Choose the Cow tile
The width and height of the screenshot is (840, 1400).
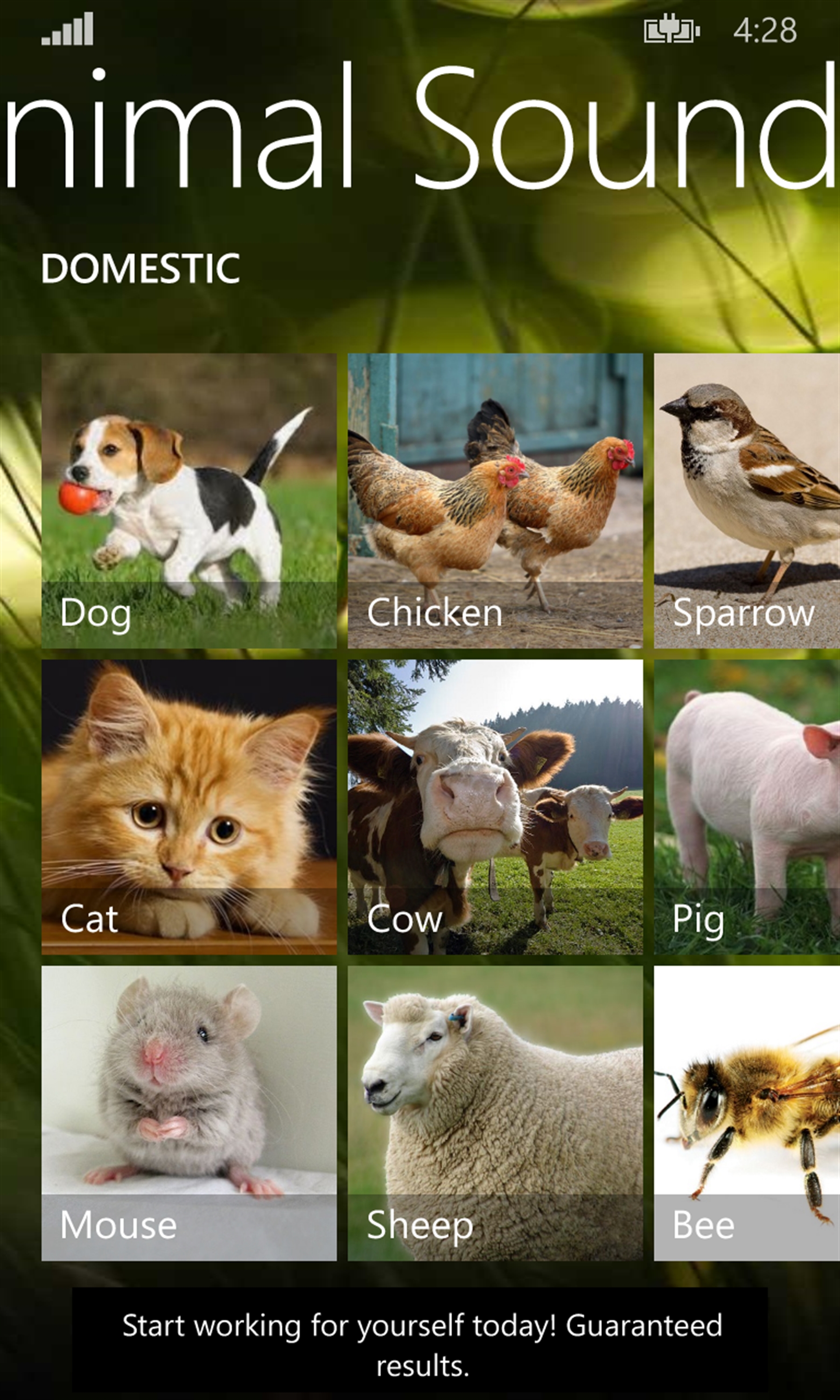point(495,807)
